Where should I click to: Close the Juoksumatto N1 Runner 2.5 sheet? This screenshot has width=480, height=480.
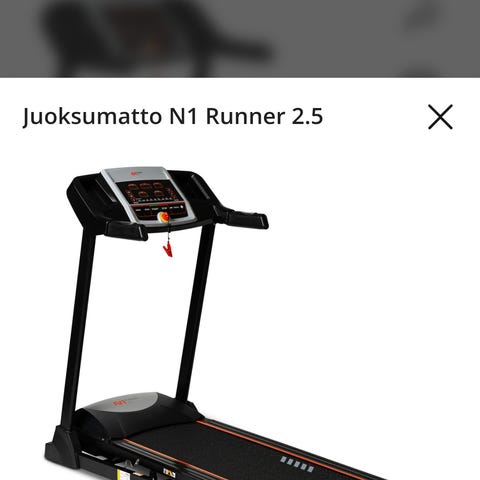click(x=440, y=117)
